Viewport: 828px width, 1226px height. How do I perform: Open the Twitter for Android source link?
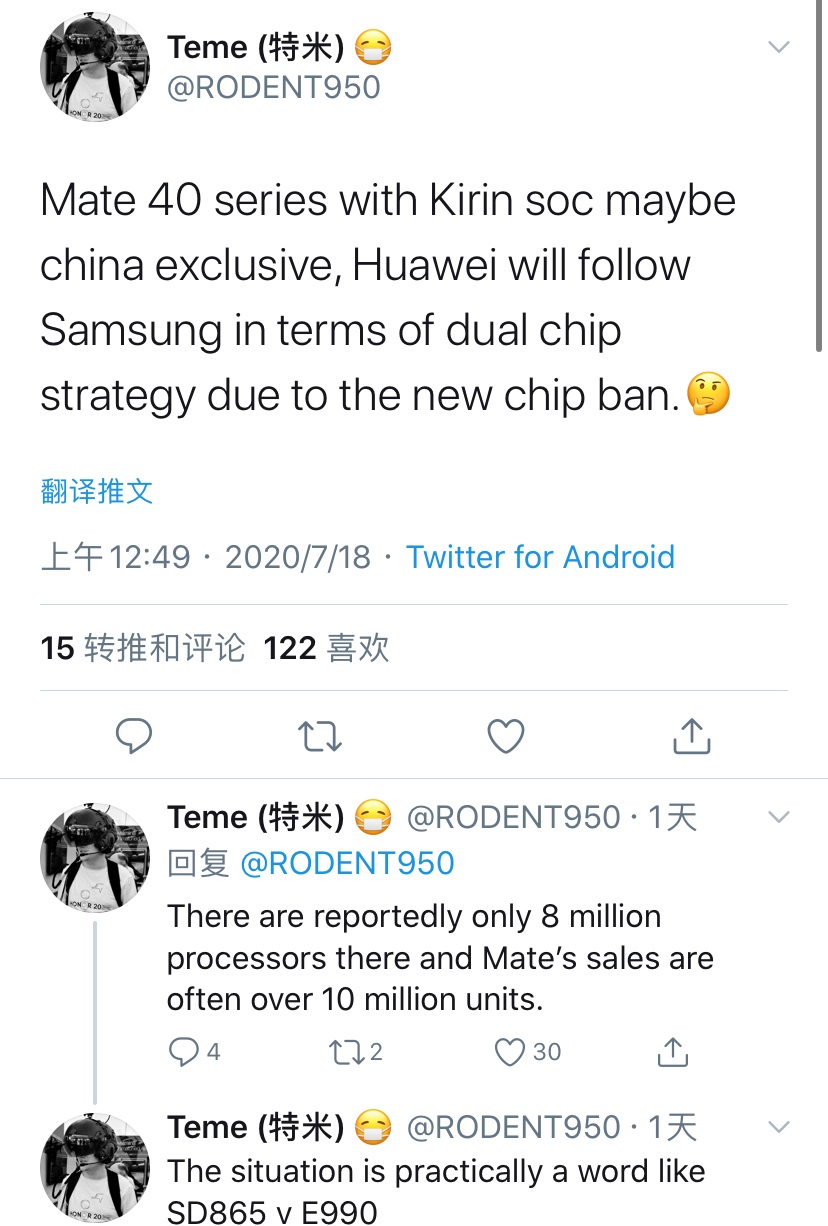pos(540,557)
